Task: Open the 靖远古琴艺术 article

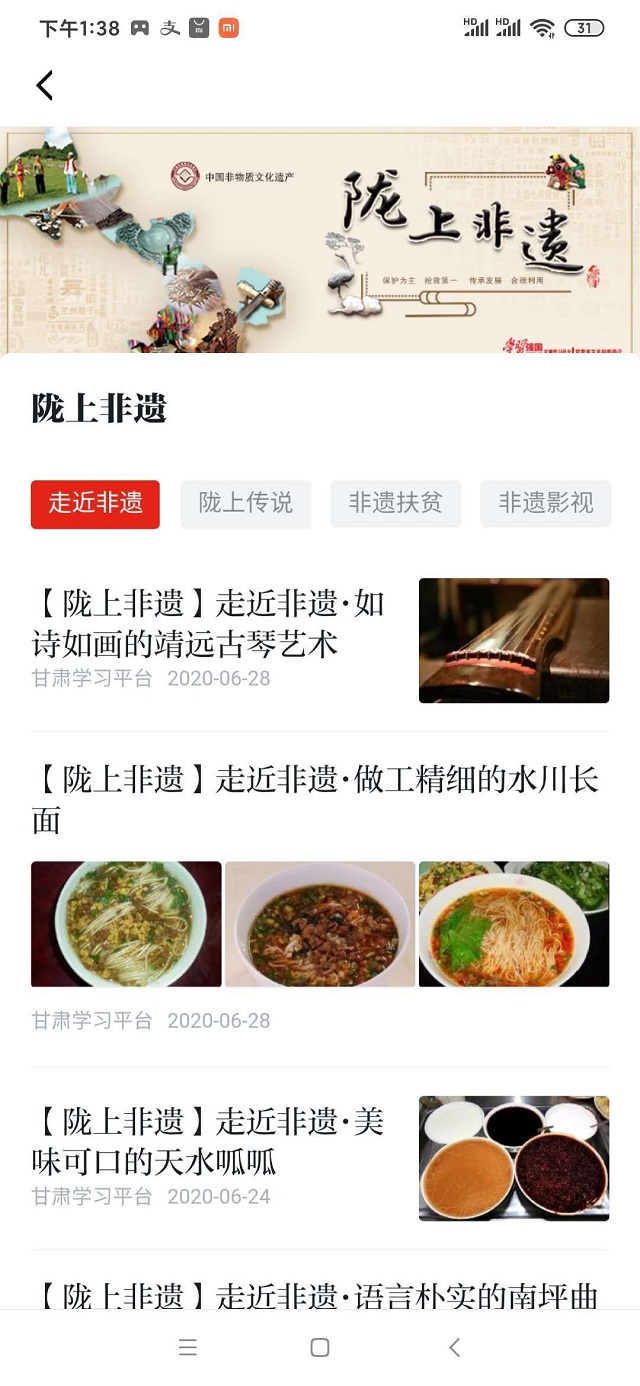Action: 208,623
